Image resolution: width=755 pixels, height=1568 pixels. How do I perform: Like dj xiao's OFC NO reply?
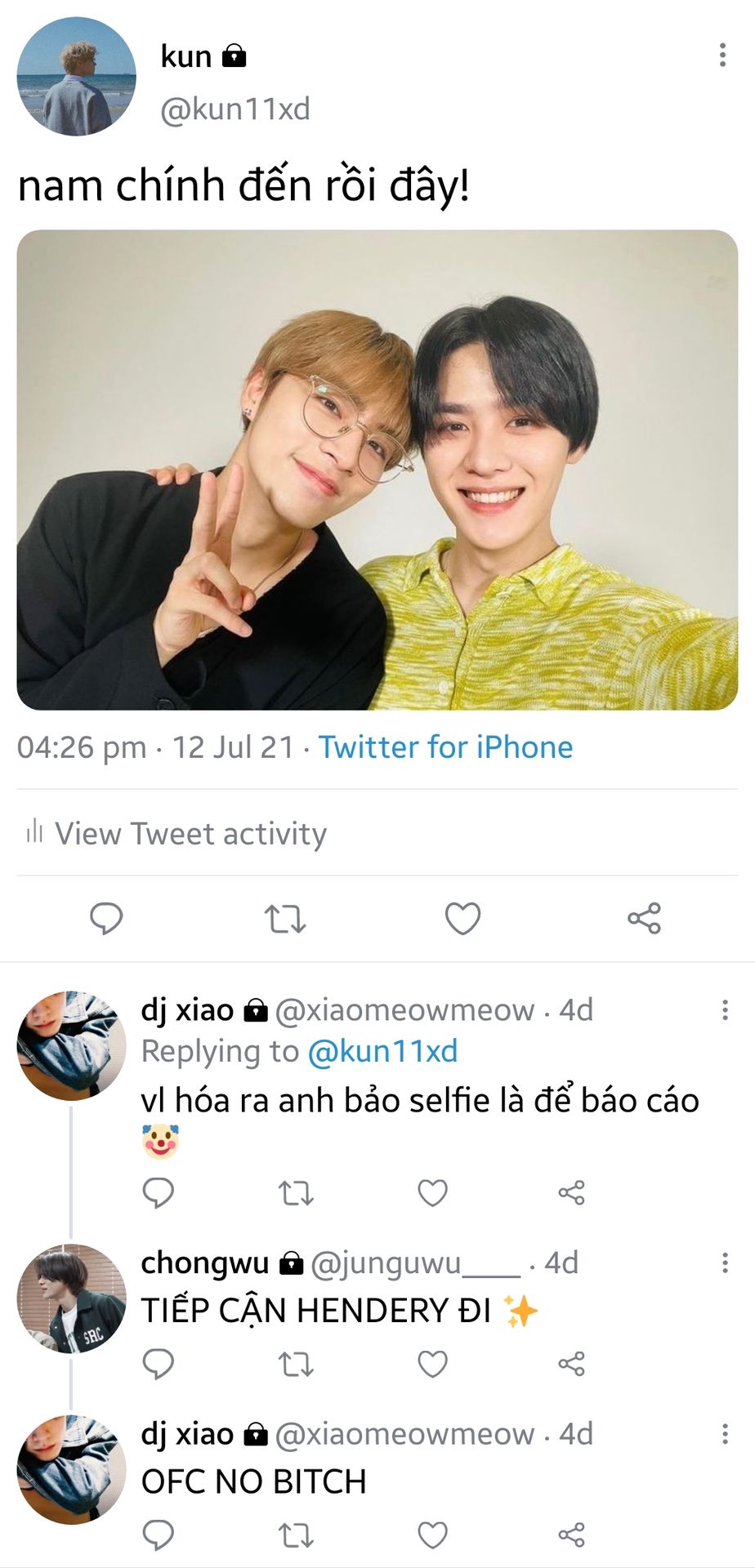432,1535
